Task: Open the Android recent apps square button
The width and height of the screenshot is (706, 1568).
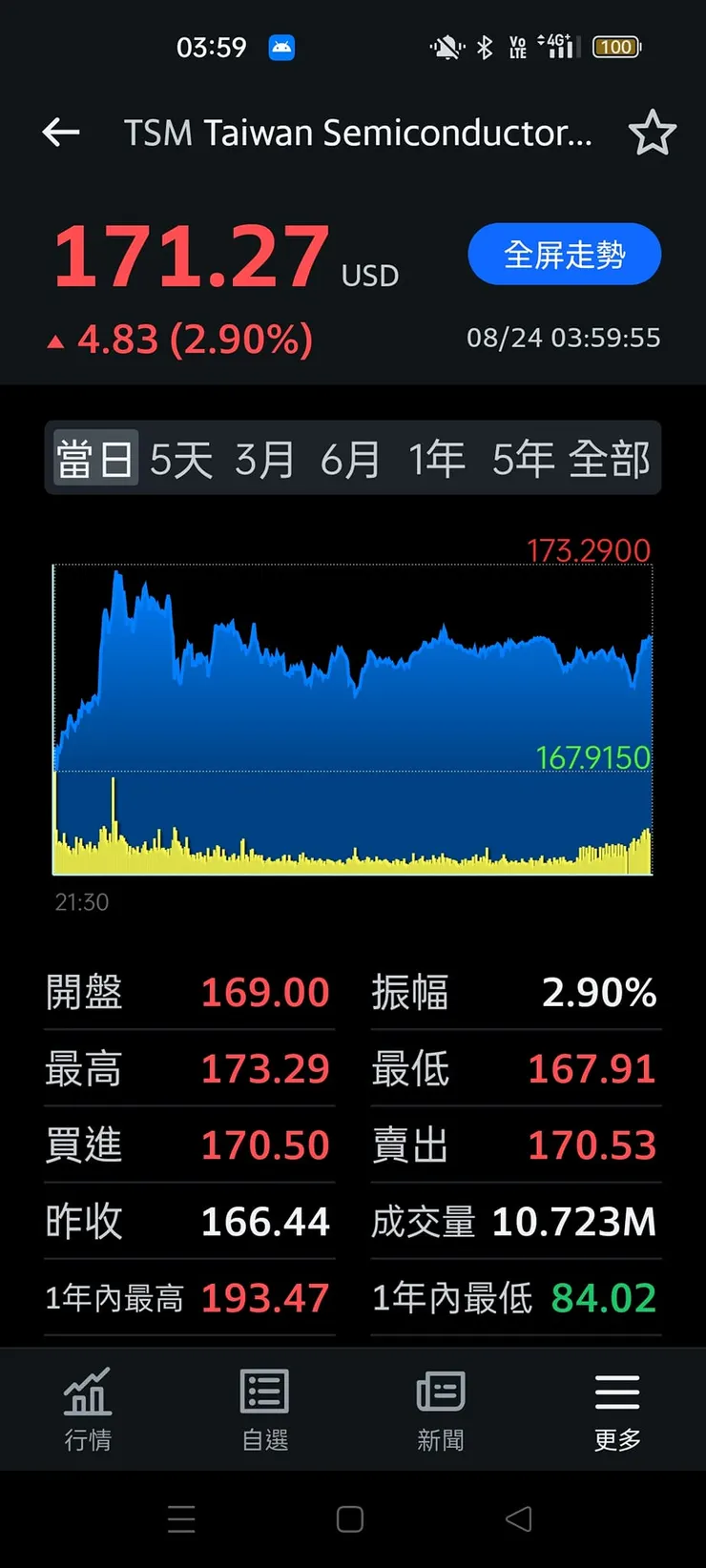Action: [x=350, y=1517]
